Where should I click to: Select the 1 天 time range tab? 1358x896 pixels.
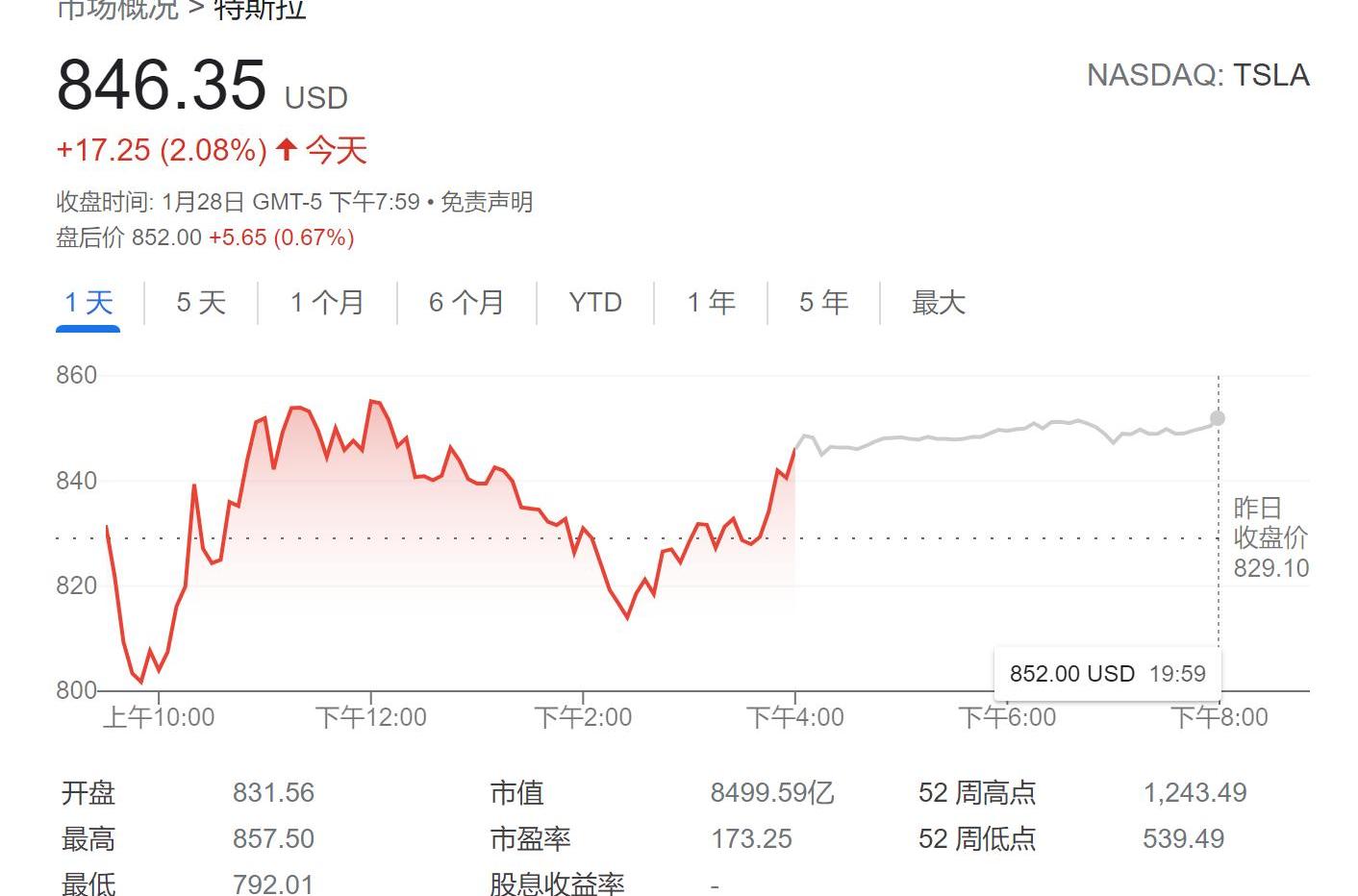point(88,303)
